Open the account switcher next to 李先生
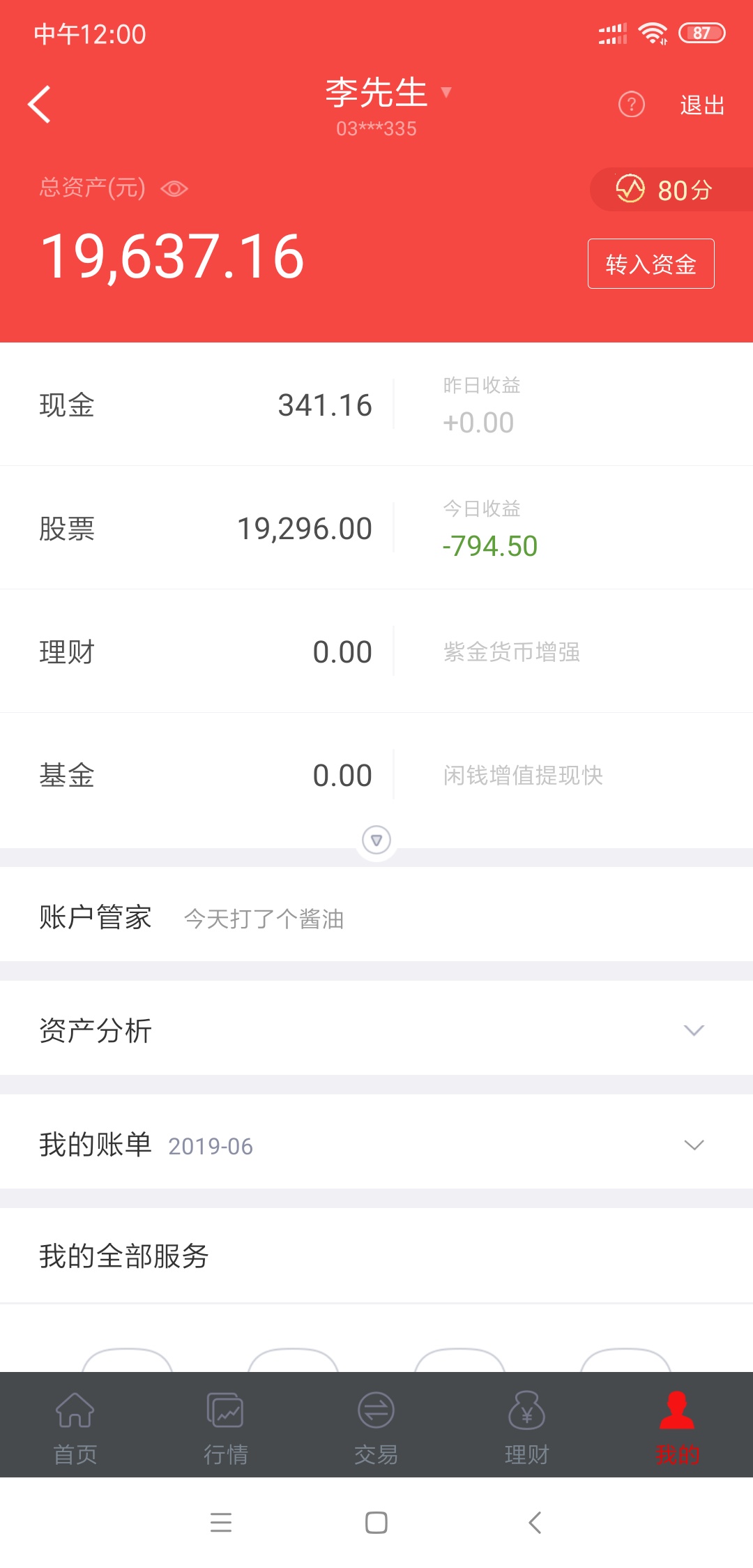Screen dimensions: 753x1568 (x=446, y=92)
